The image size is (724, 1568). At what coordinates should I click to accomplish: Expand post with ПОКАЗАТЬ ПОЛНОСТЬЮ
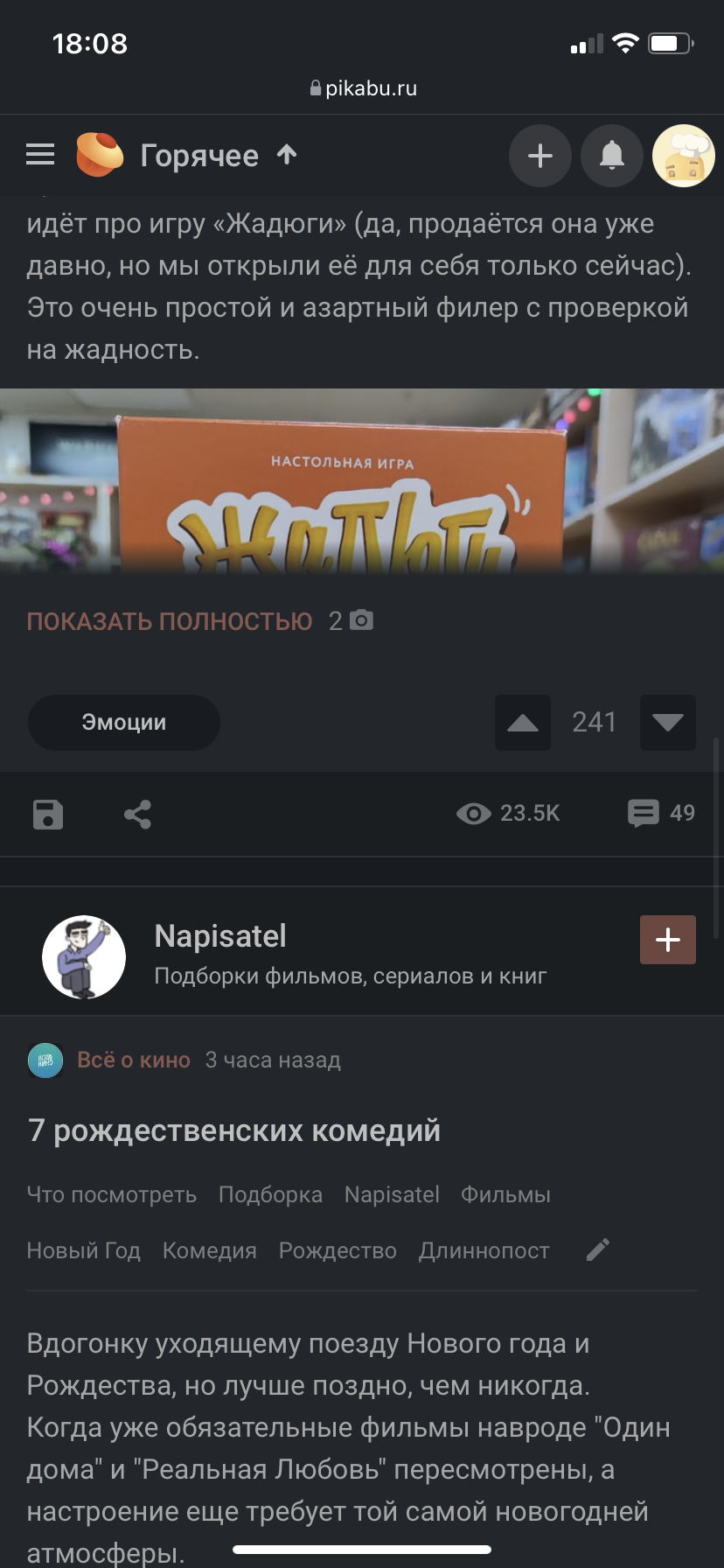pos(170,621)
